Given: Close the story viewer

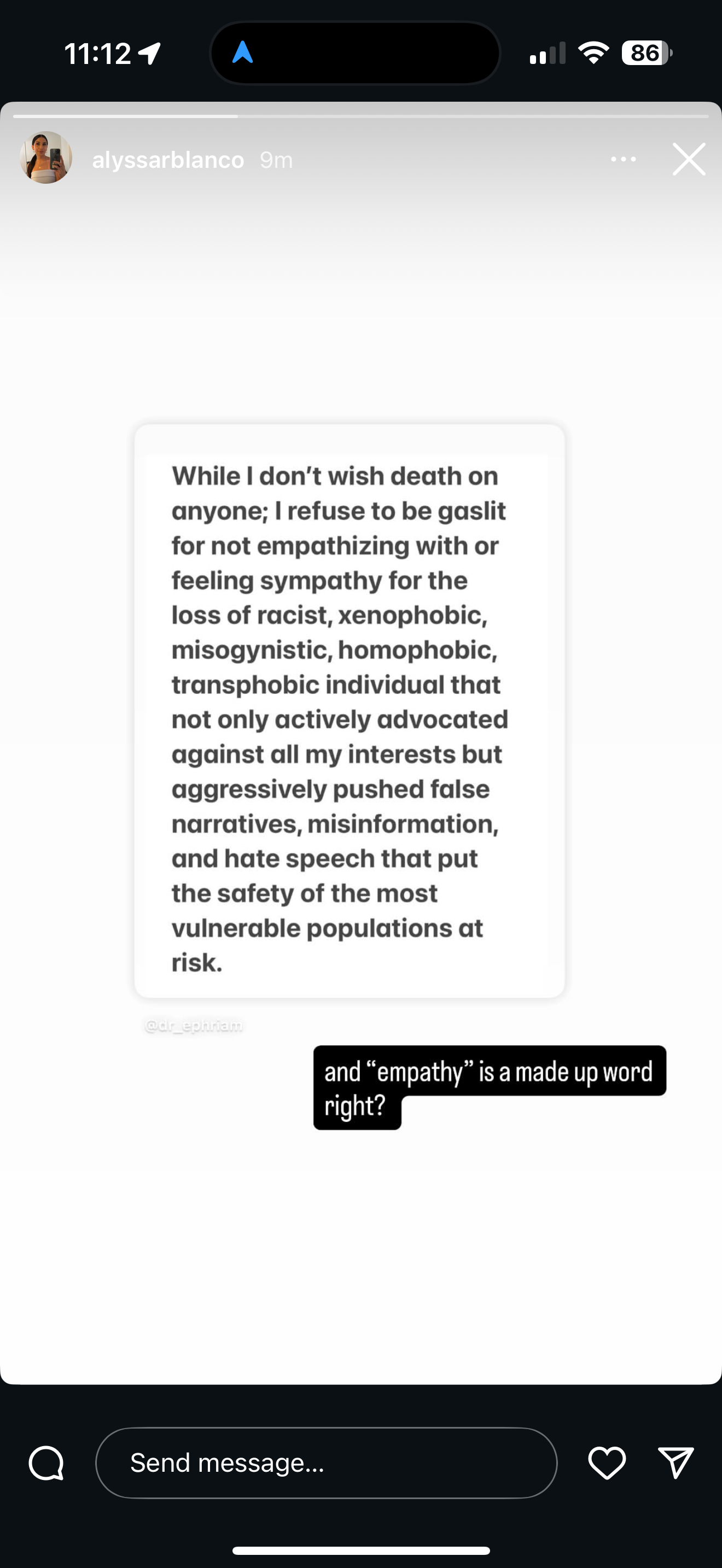Looking at the screenshot, I should pos(689,160).
